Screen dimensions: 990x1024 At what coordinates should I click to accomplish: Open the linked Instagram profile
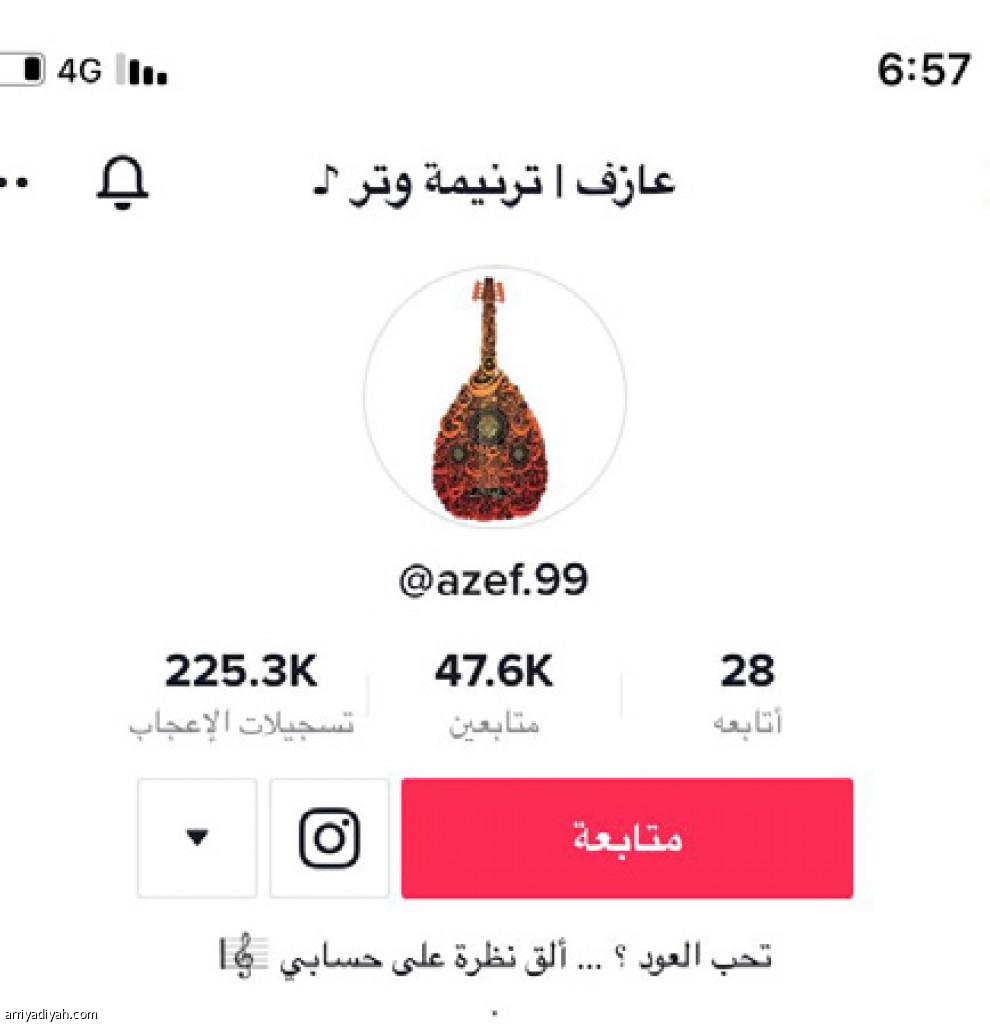coord(329,838)
